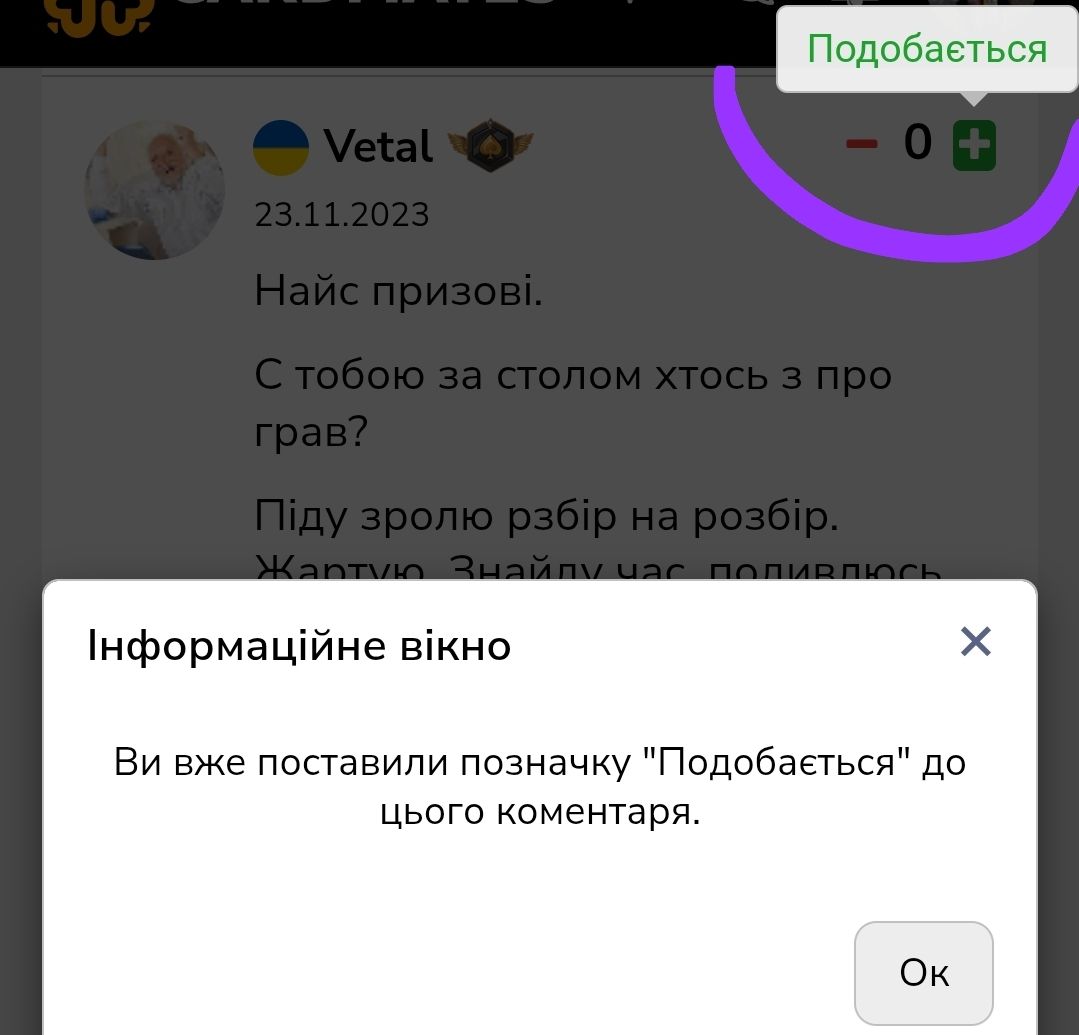Open Vetal's username link
The image size is (1079, 1035).
click(378, 147)
